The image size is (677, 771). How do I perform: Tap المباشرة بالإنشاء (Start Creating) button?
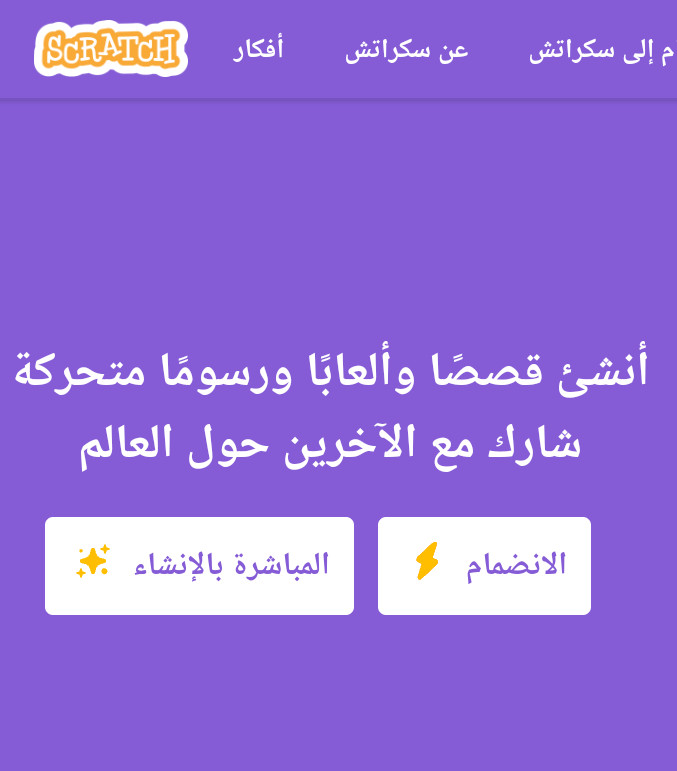click(x=199, y=565)
